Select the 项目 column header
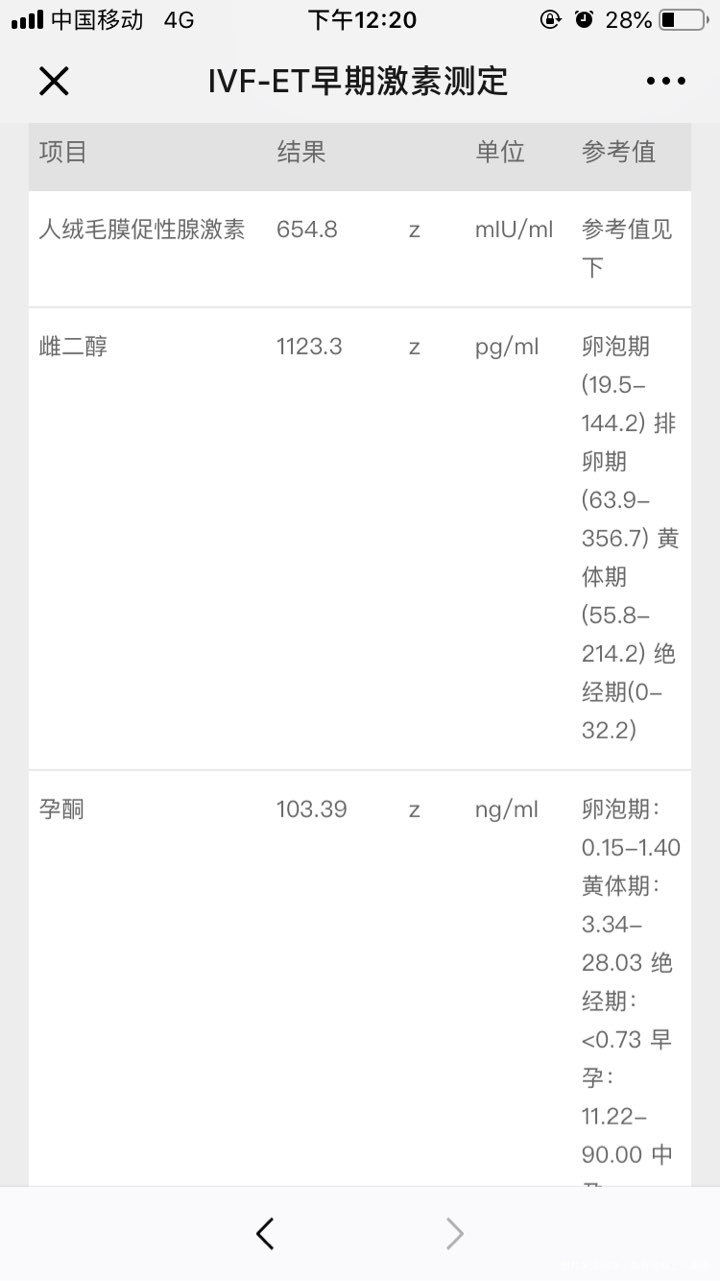The image size is (720, 1281). [x=64, y=153]
